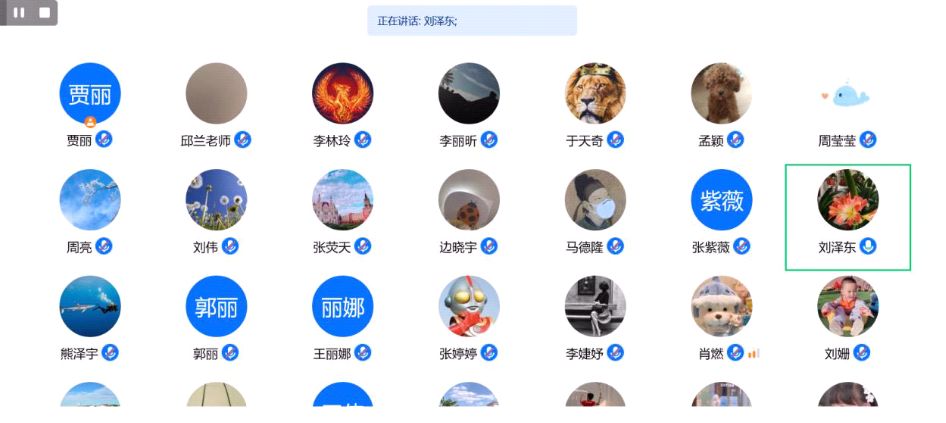Tap participant 肖燃's avatar
The image size is (946, 423).
click(x=721, y=306)
